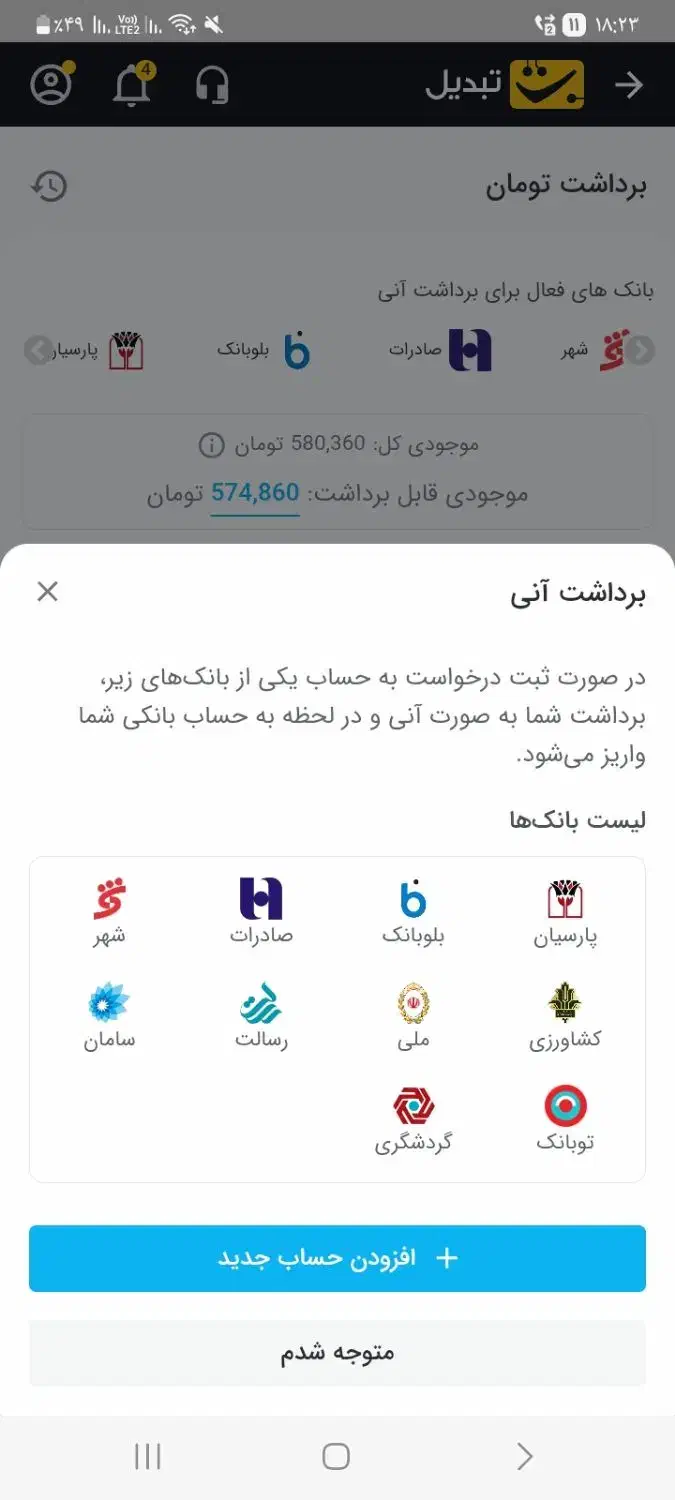The width and height of the screenshot is (675, 1500).
Task: Open support headset icon
Action: (212, 86)
